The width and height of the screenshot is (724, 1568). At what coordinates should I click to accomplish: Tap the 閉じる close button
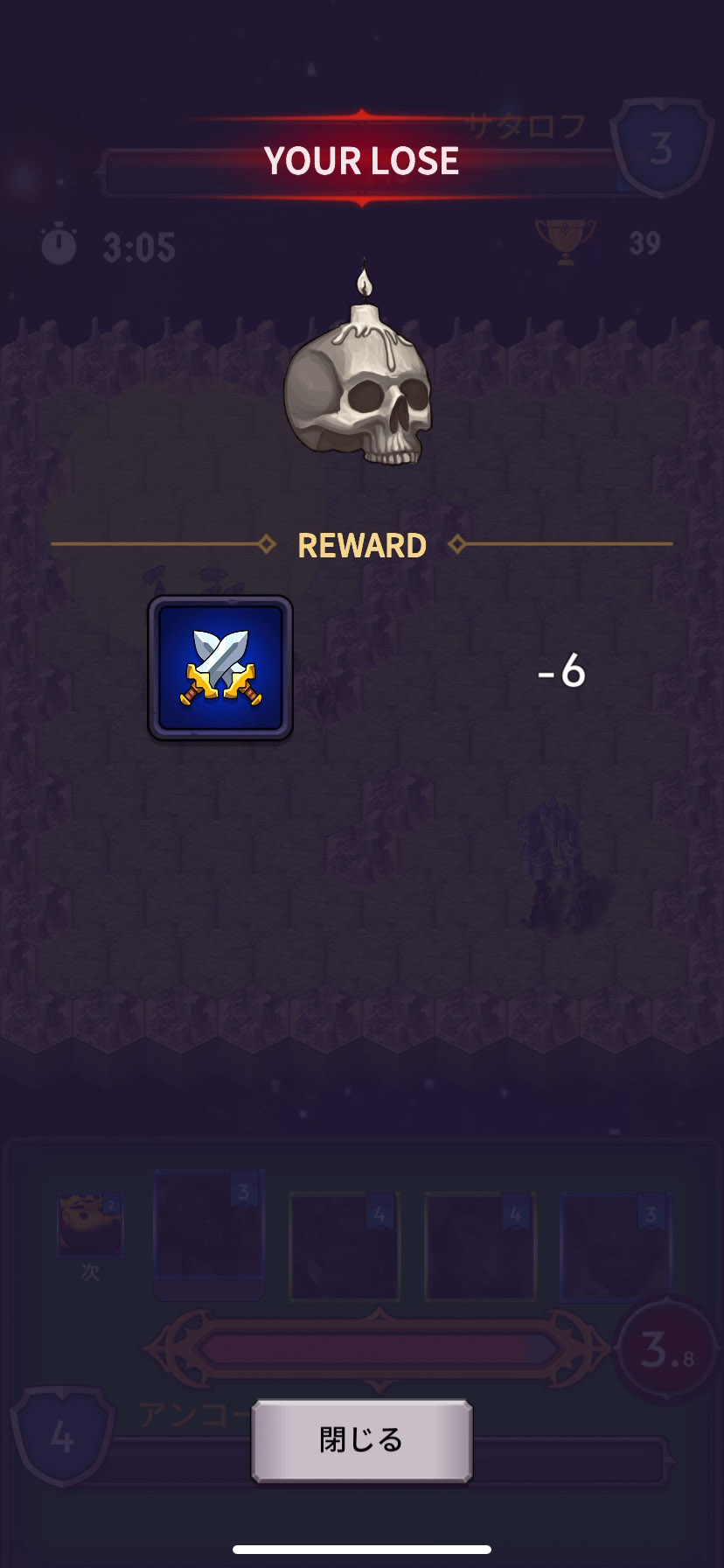[x=361, y=1439]
